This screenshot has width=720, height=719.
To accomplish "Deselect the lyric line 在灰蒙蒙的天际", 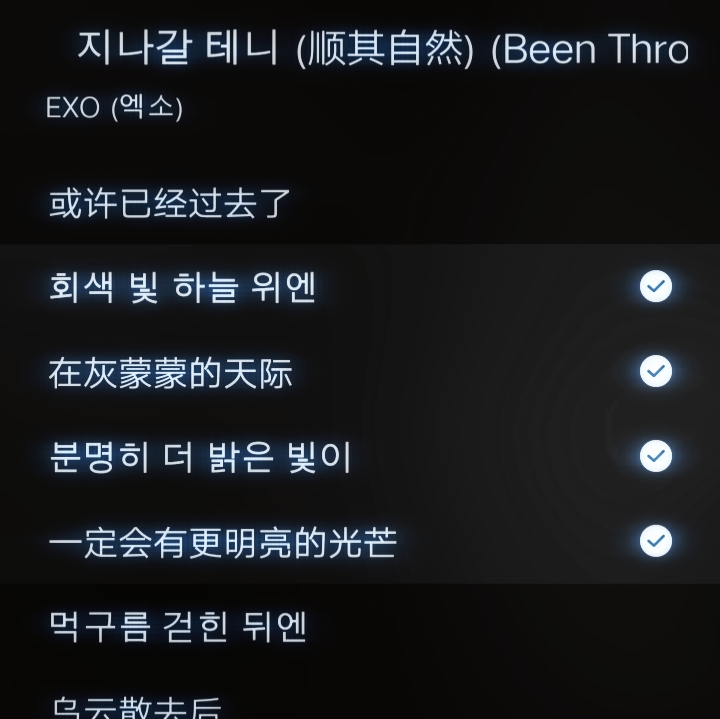I will coord(655,372).
